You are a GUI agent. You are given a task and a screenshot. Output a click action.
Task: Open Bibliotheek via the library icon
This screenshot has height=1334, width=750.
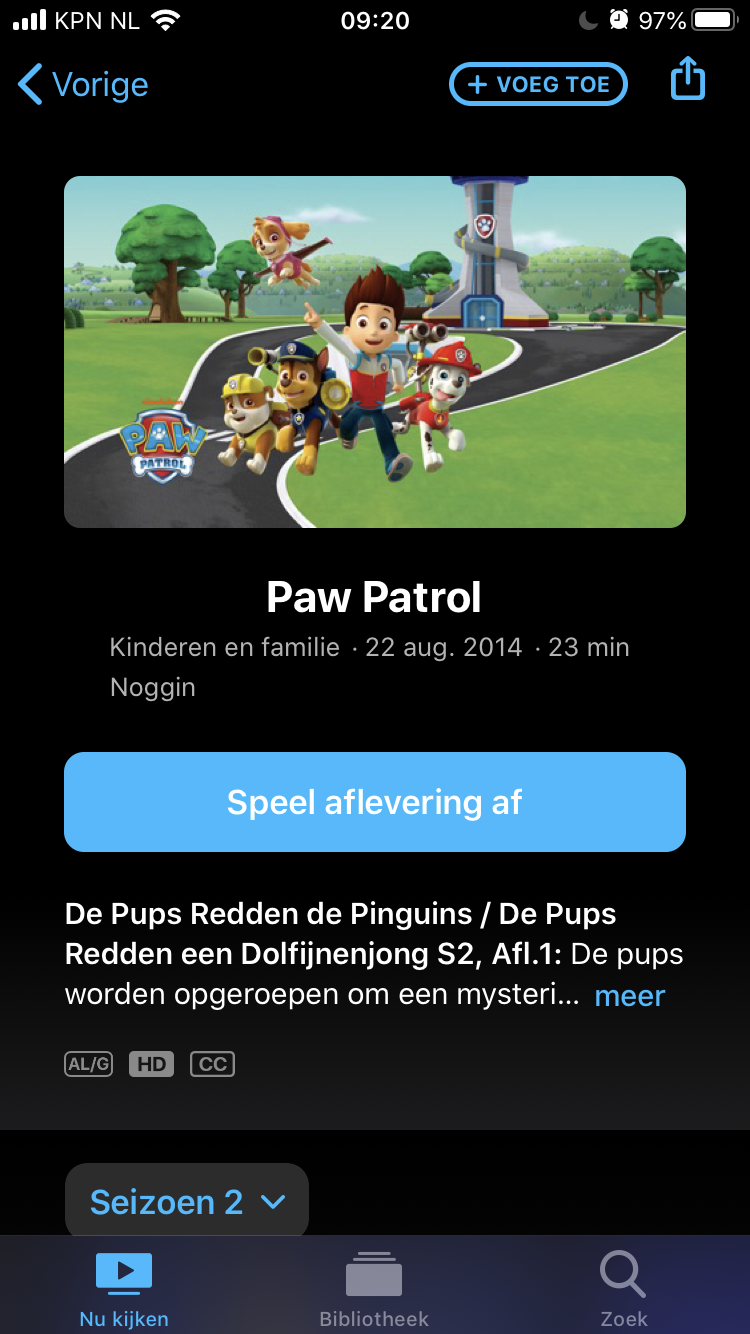coord(373,1272)
